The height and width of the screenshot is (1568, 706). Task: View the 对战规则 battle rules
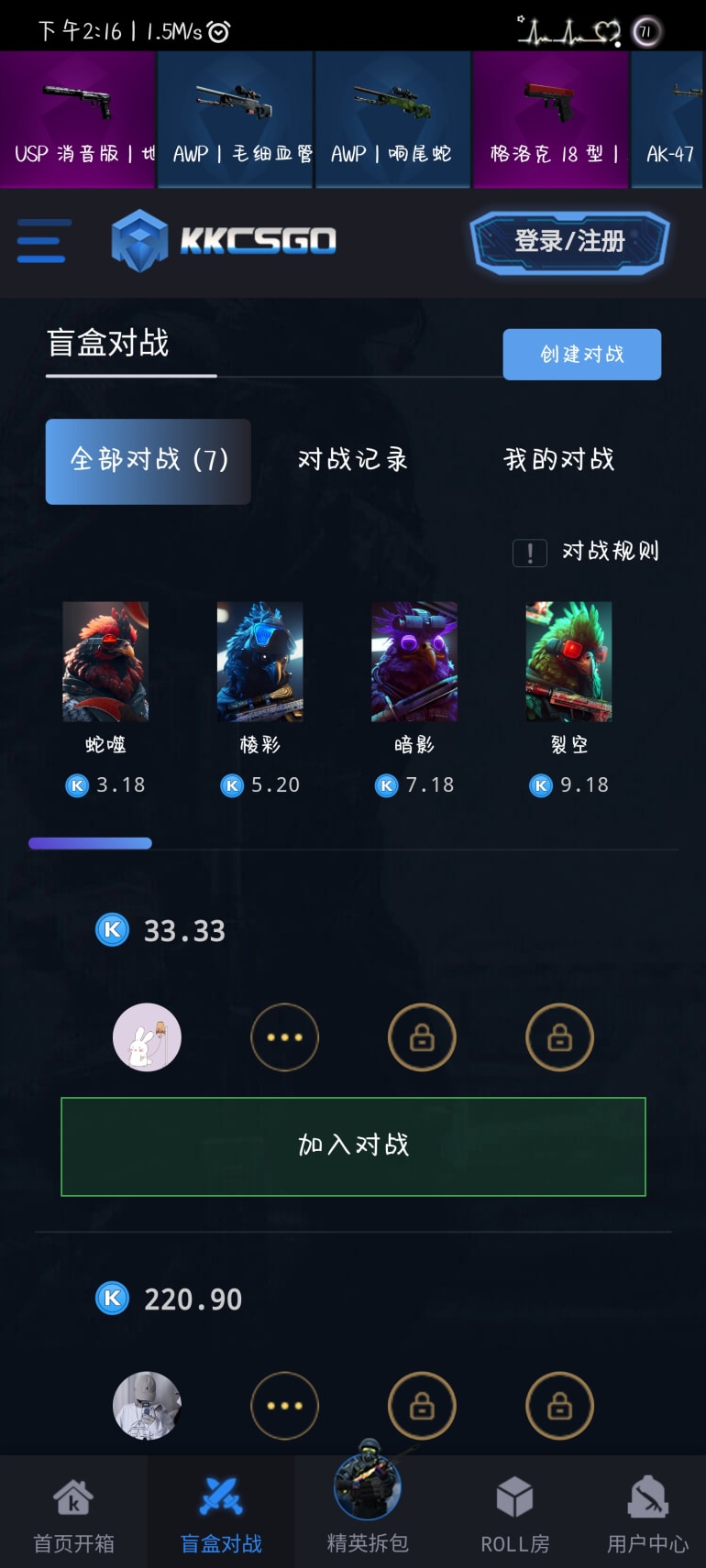click(587, 552)
